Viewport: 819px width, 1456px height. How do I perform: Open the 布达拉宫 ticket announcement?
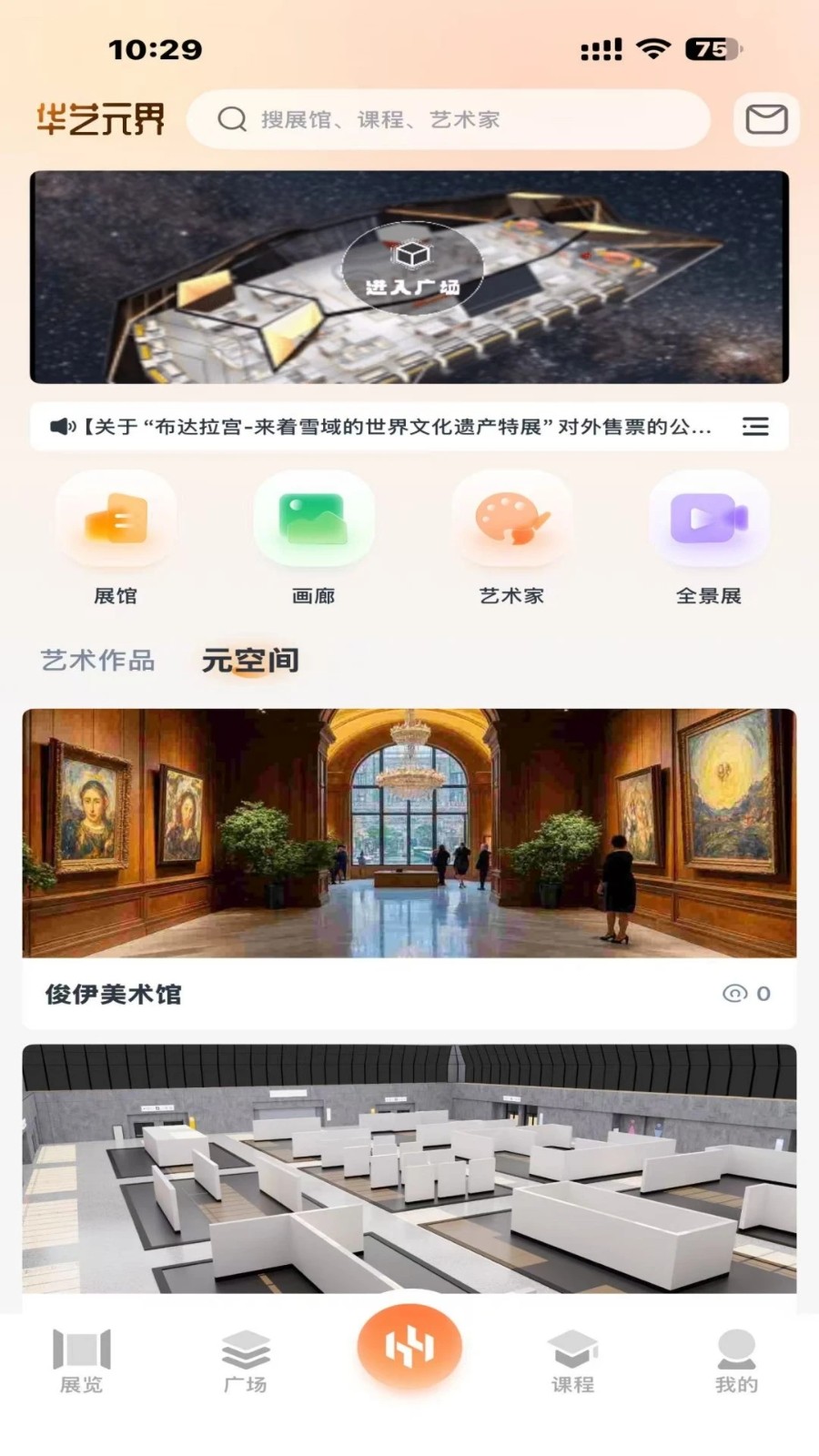(382, 427)
